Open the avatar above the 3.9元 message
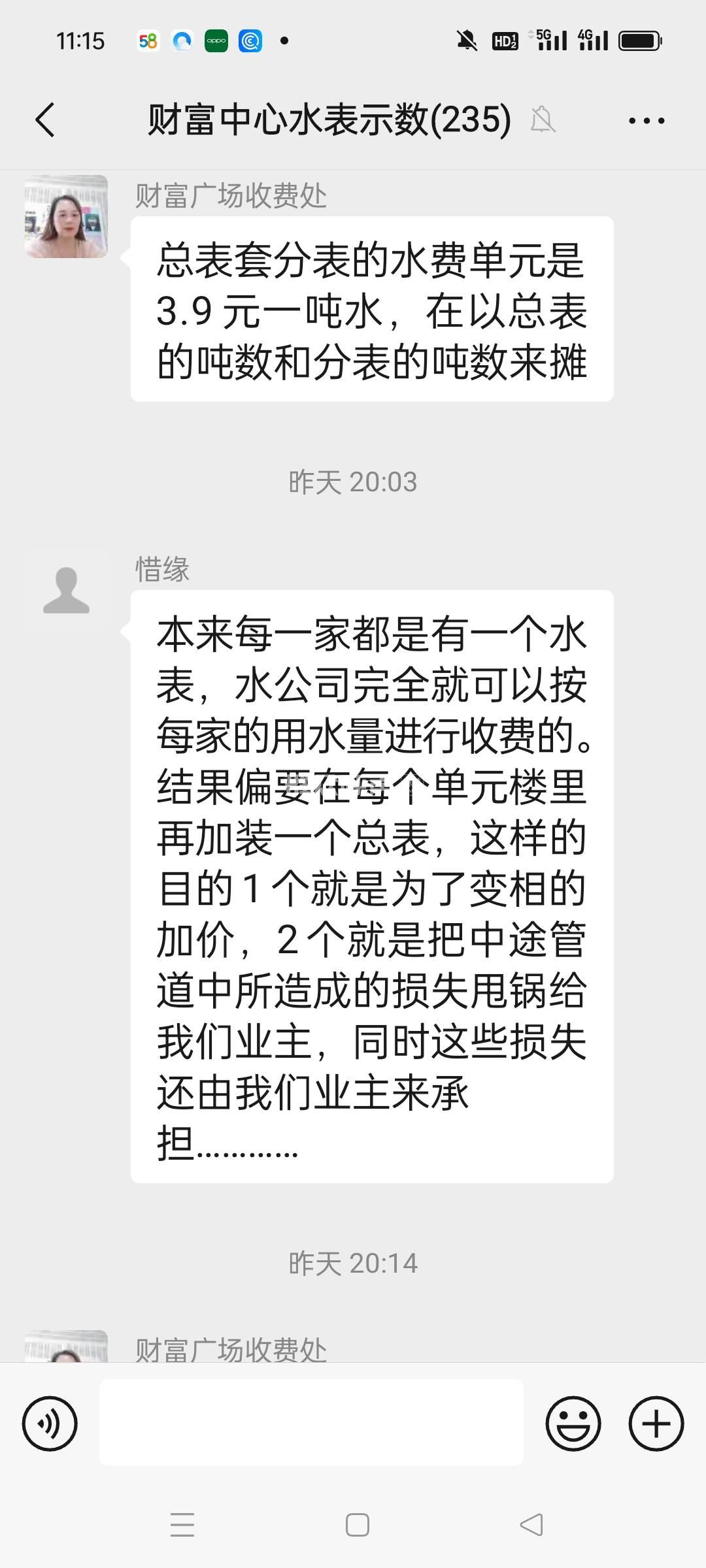This screenshot has width=706, height=1568. coord(66,216)
